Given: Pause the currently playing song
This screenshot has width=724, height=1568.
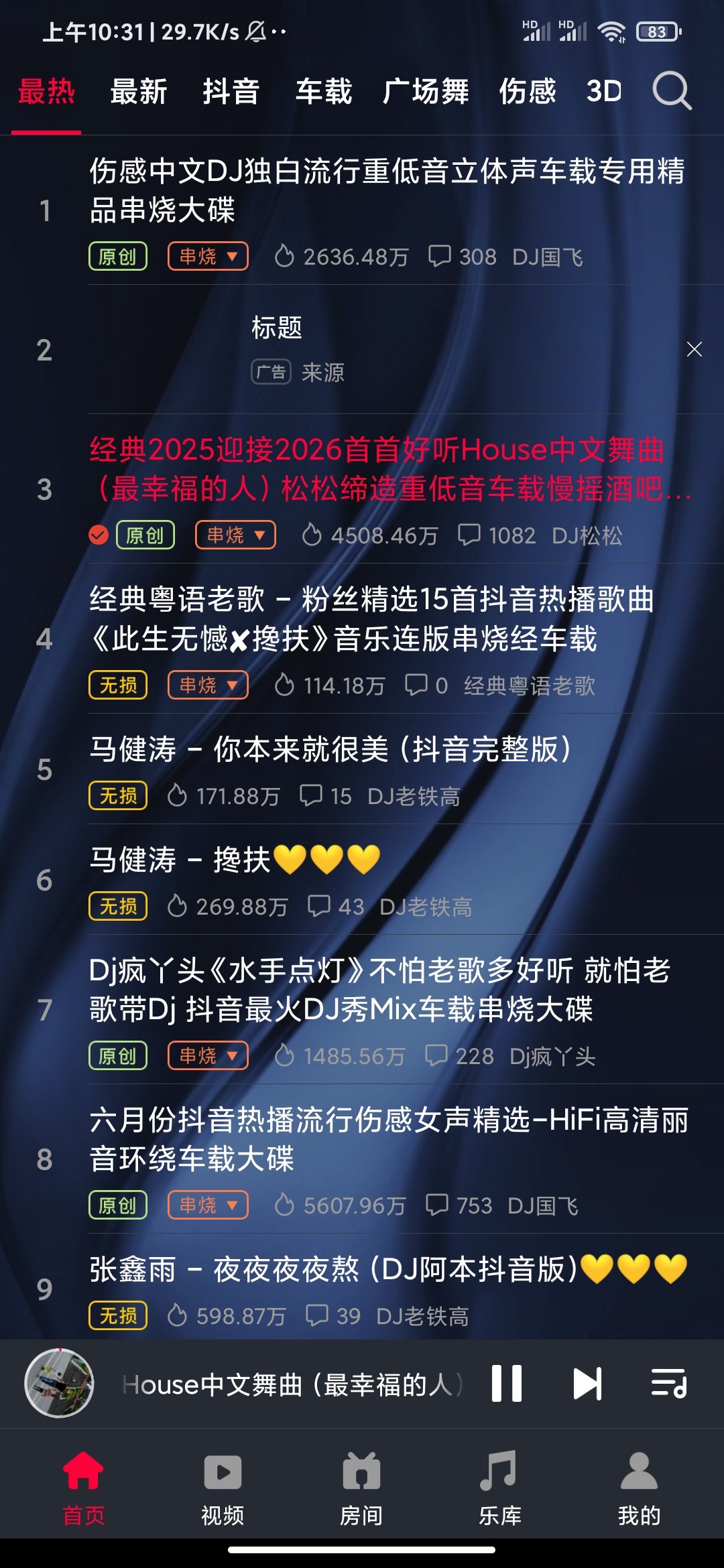Looking at the screenshot, I should (x=506, y=1384).
